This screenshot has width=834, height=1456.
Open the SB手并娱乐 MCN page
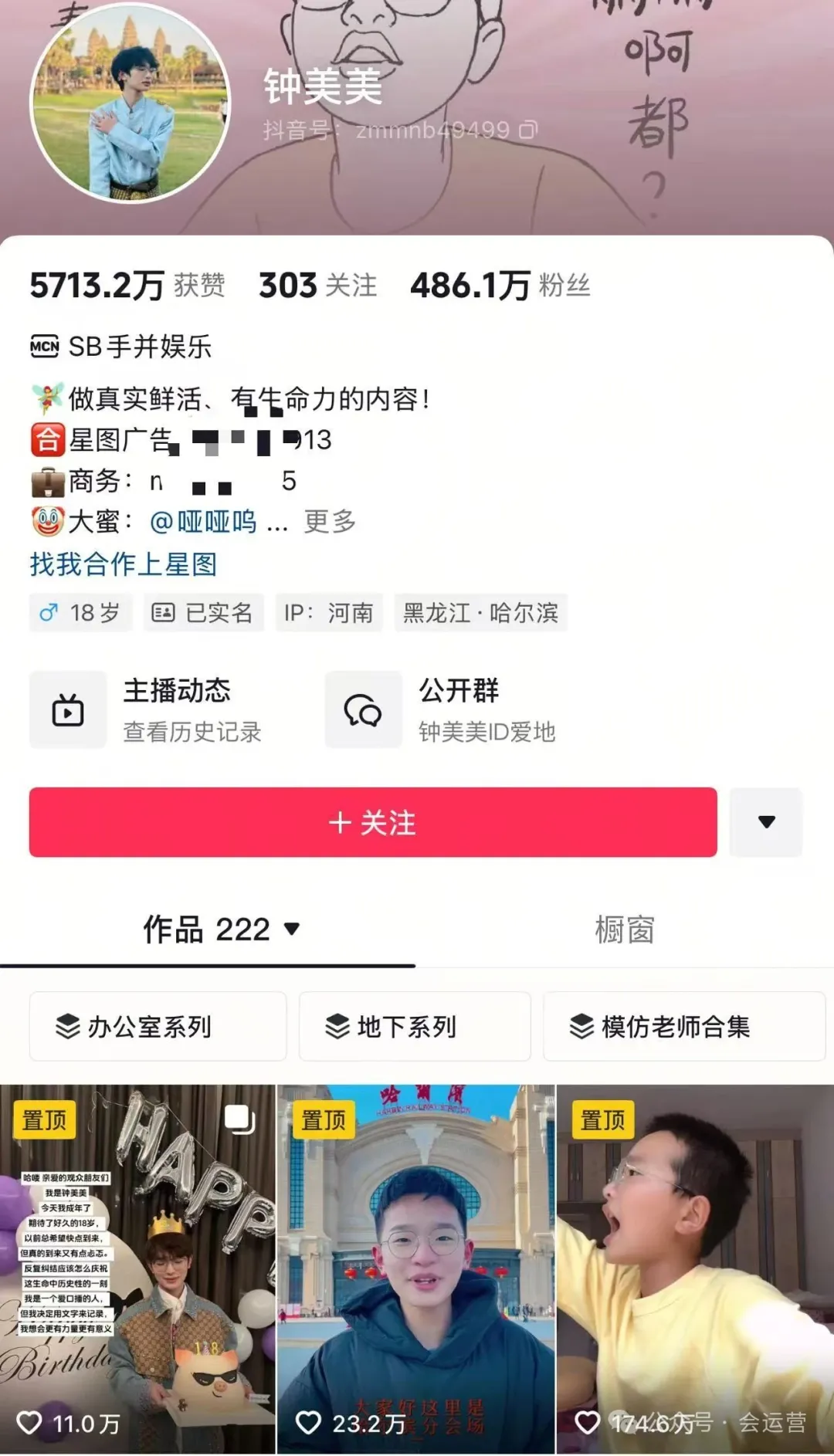coord(120,347)
